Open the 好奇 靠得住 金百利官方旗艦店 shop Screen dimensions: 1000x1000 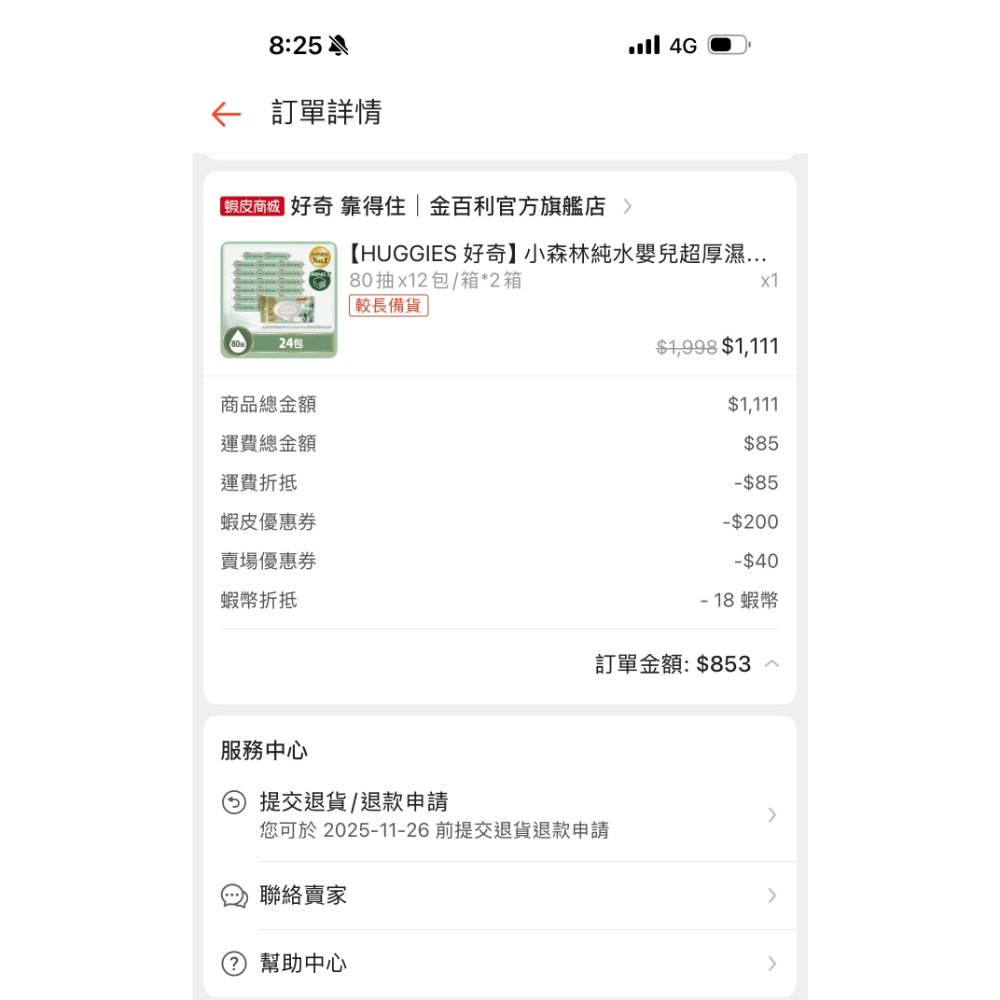[448, 207]
